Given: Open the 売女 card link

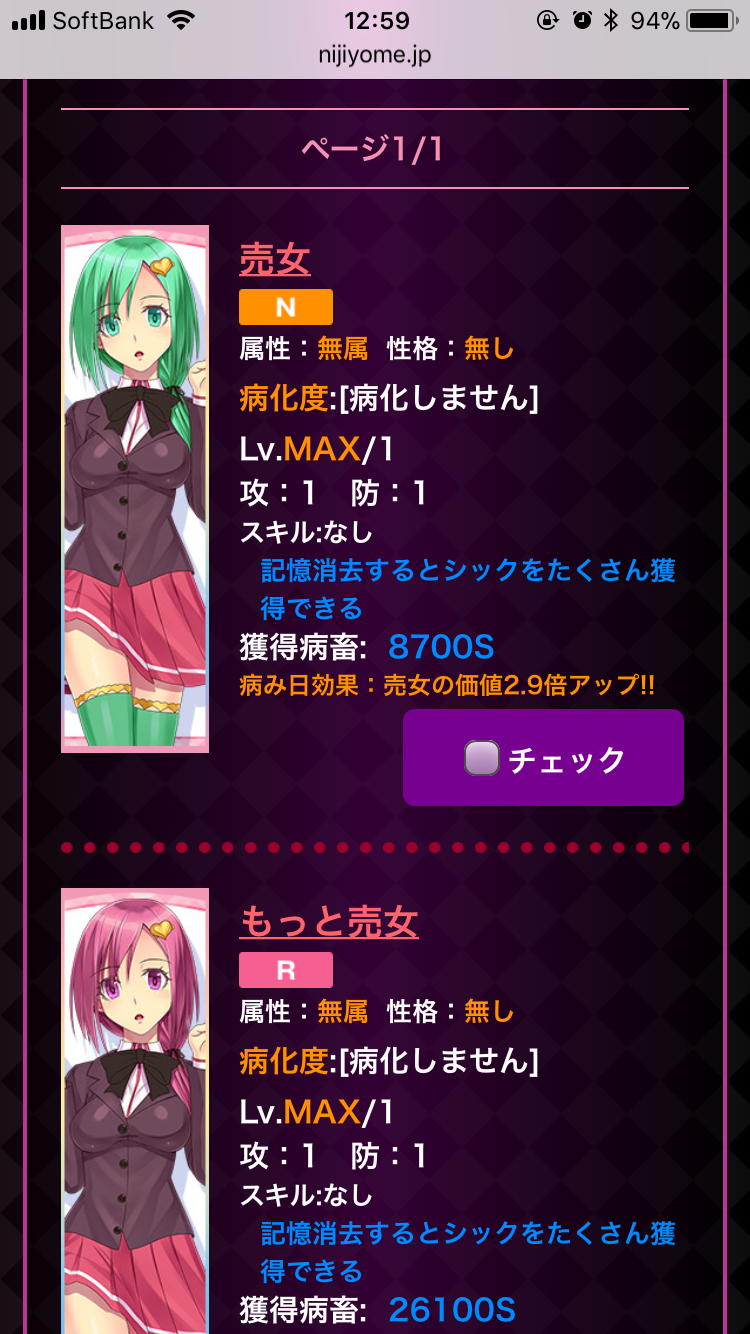Looking at the screenshot, I should 275,260.
